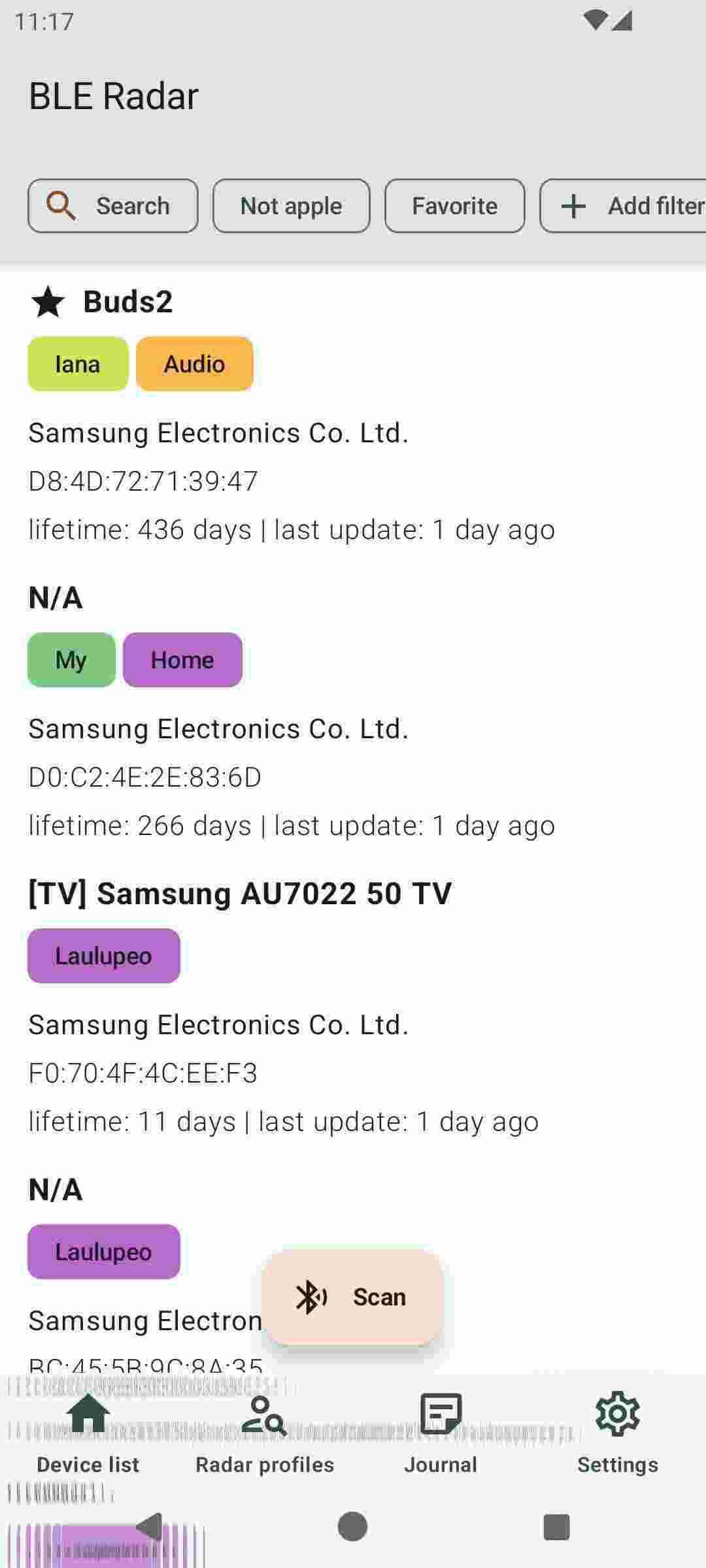Tap the system home button
Image resolution: width=706 pixels, height=1568 pixels.
352,1527
